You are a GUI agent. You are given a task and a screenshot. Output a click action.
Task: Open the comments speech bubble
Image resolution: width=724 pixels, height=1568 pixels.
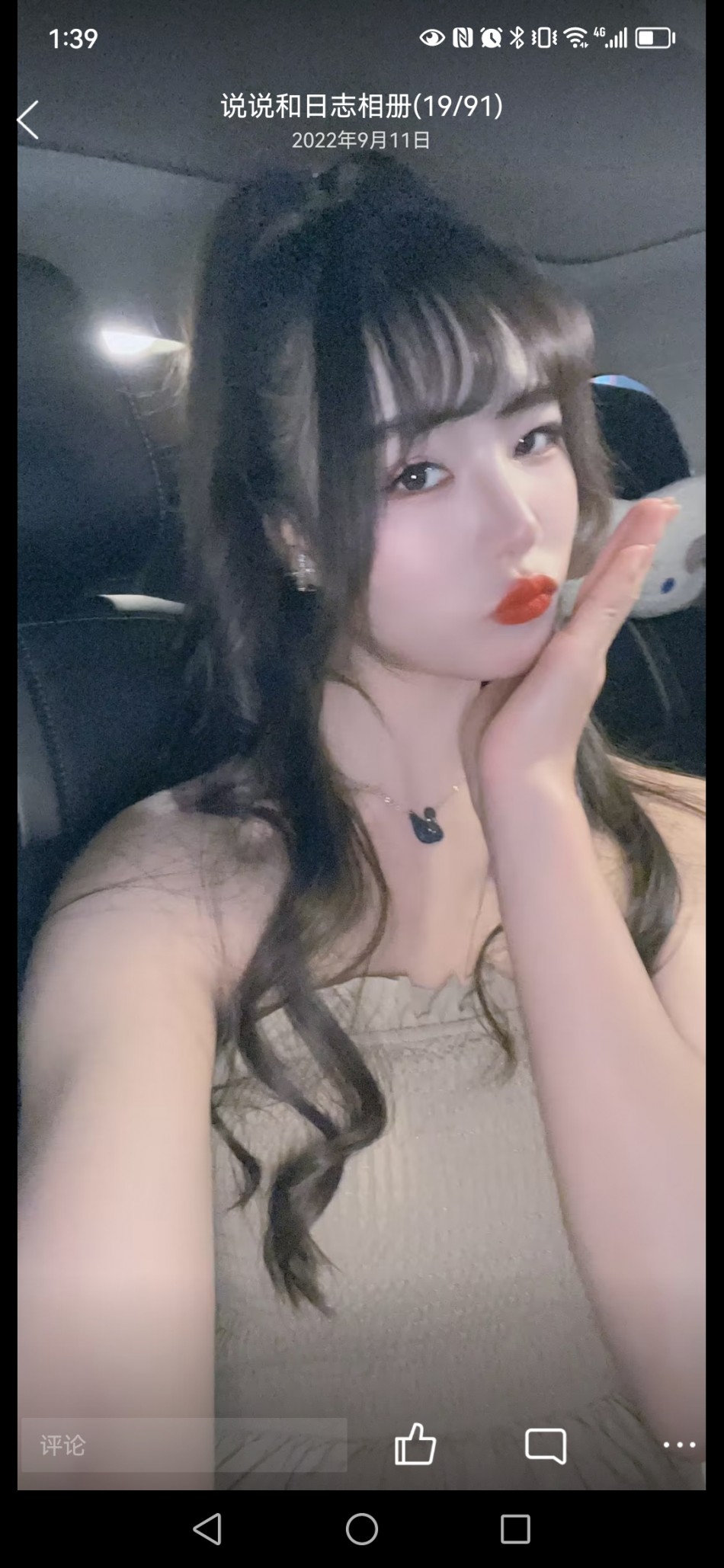pyautogui.click(x=546, y=1445)
